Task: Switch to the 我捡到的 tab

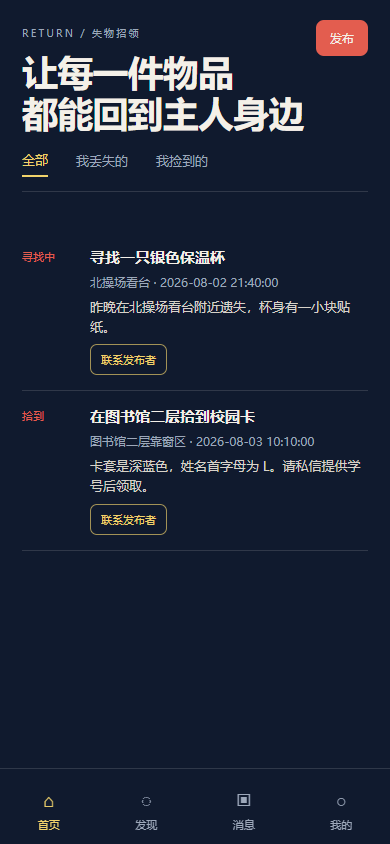Action: (182, 161)
